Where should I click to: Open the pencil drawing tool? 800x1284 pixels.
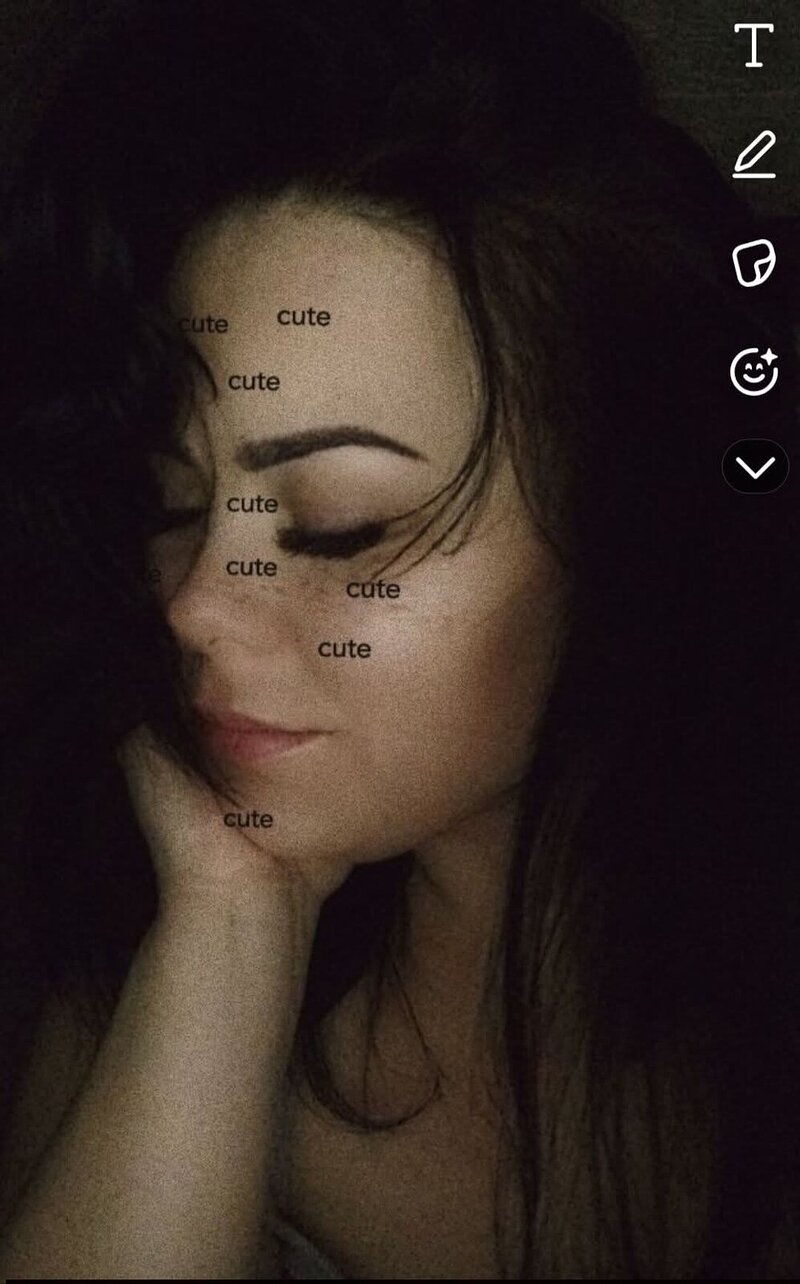tap(754, 156)
